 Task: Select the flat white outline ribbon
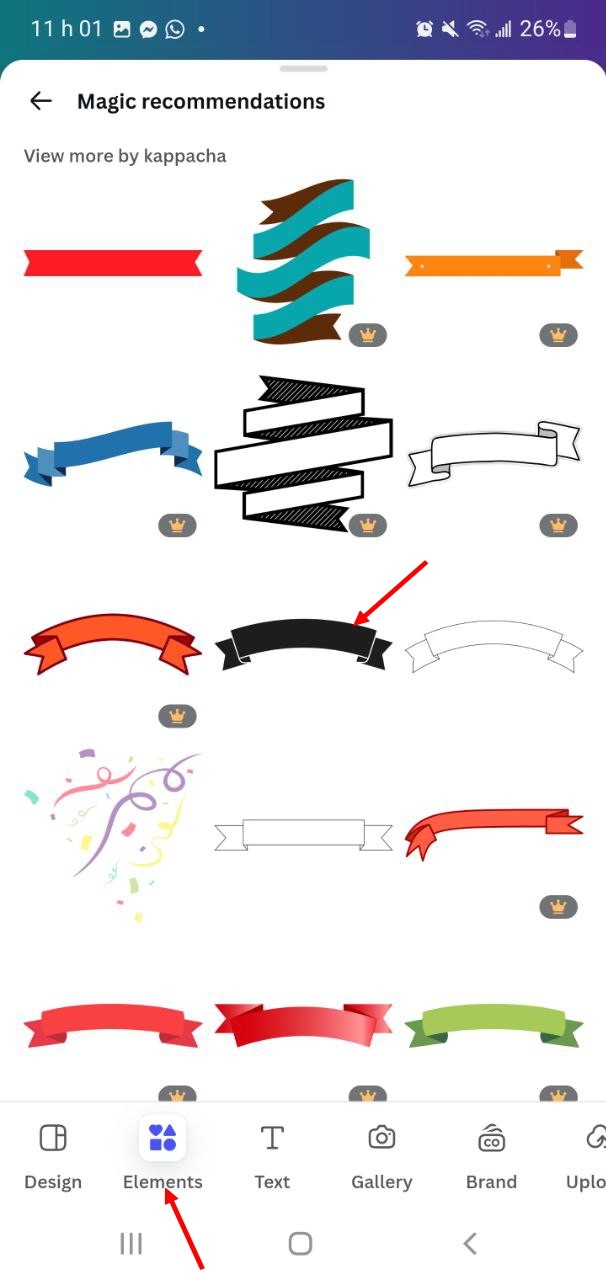pyautogui.click(x=303, y=834)
